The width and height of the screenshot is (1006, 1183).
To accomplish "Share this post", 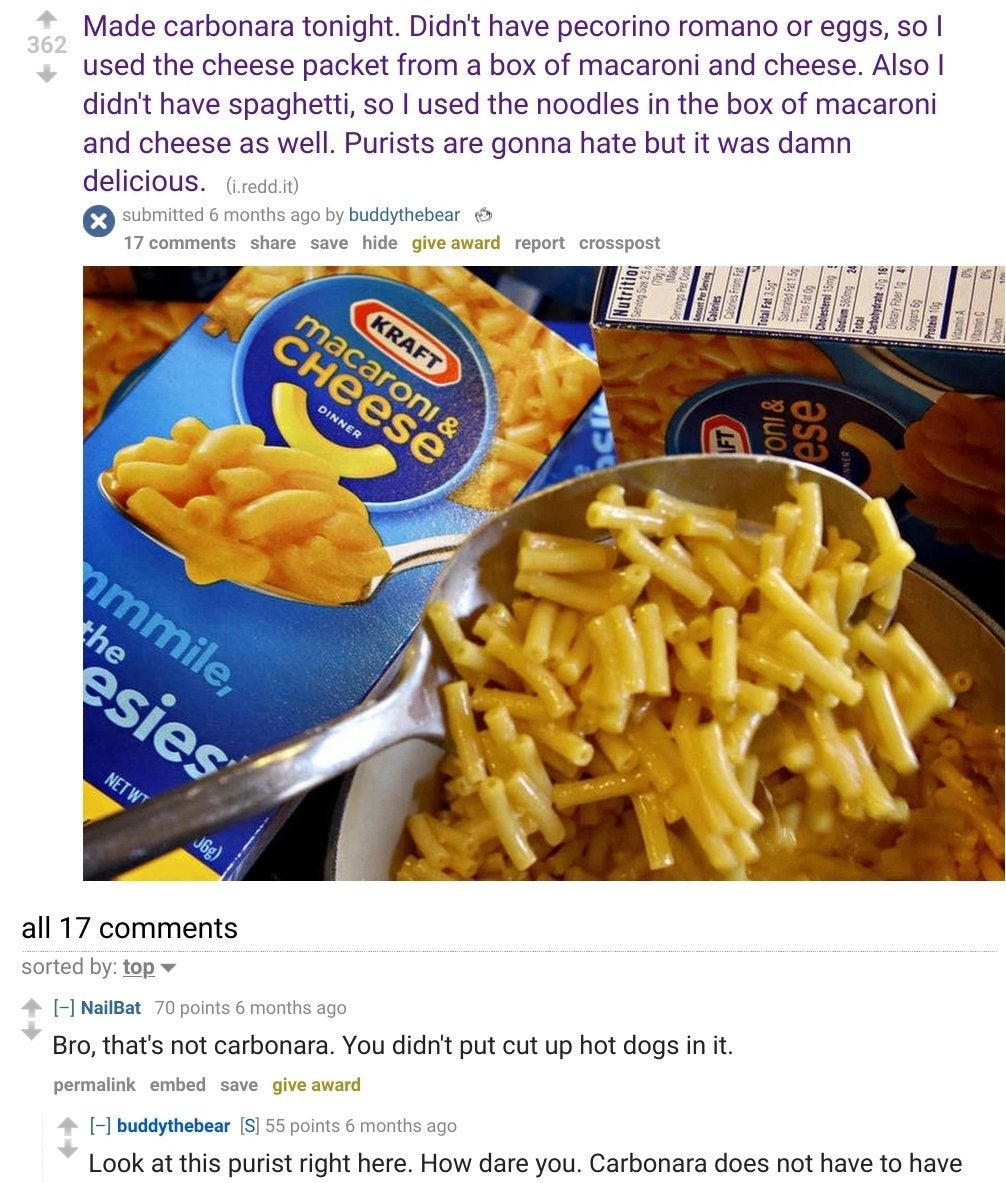I will [x=272, y=243].
